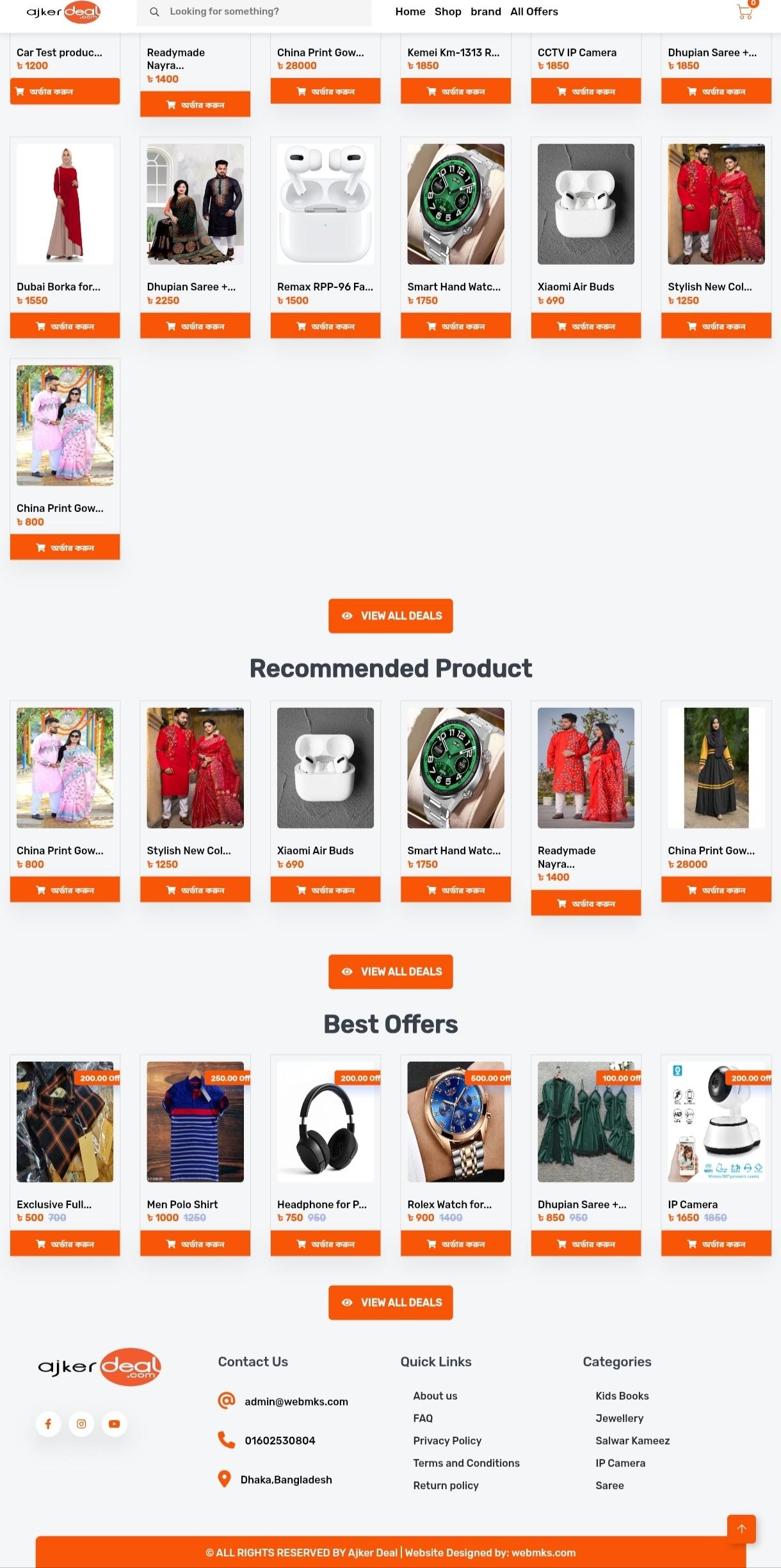
Task: Jump back to top with arrow button
Action: click(x=741, y=1529)
